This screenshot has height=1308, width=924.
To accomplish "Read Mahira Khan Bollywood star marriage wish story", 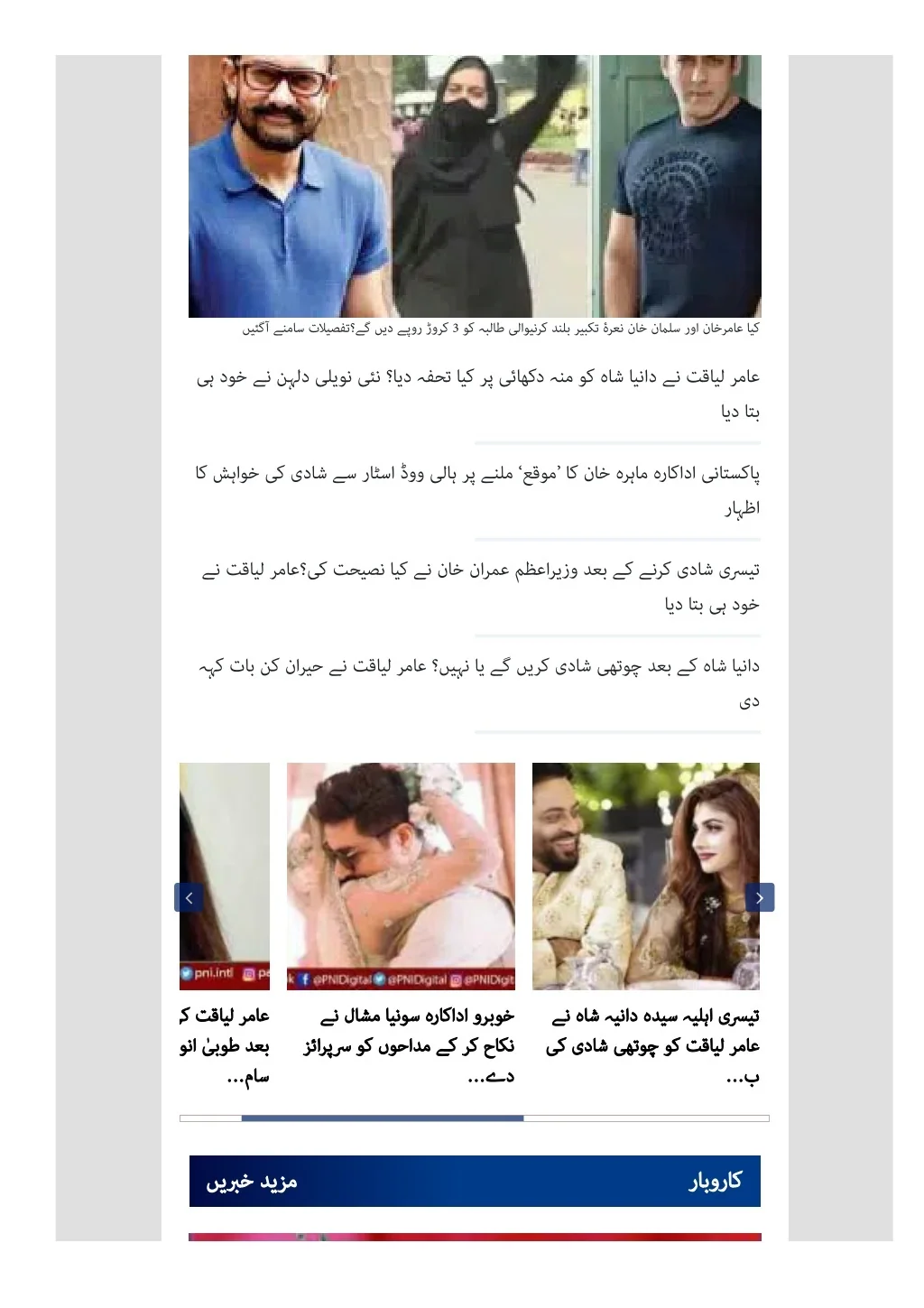I will click(478, 490).
